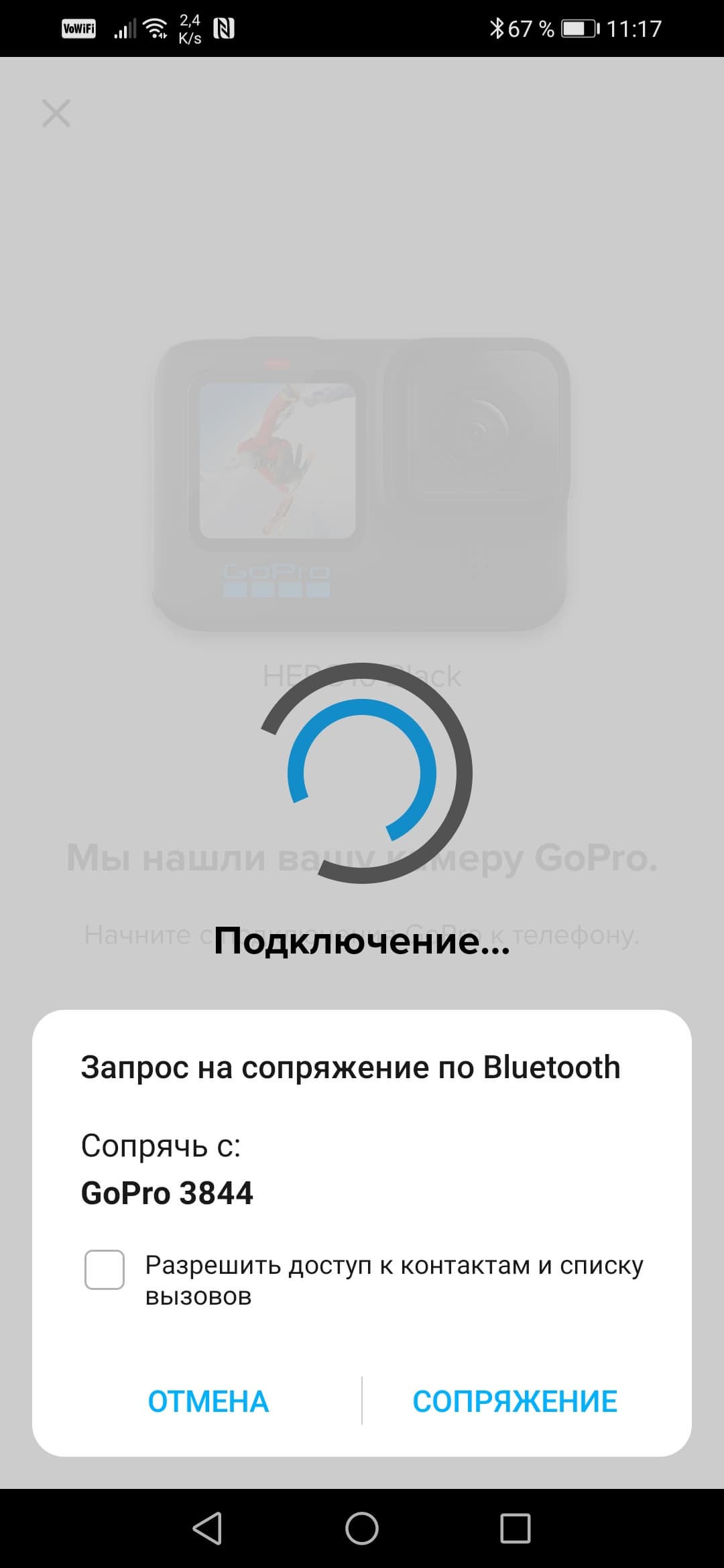The width and height of the screenshot is (724, 1568).
Task: Go back using the system back button
Action: [x=207, y=1528]
